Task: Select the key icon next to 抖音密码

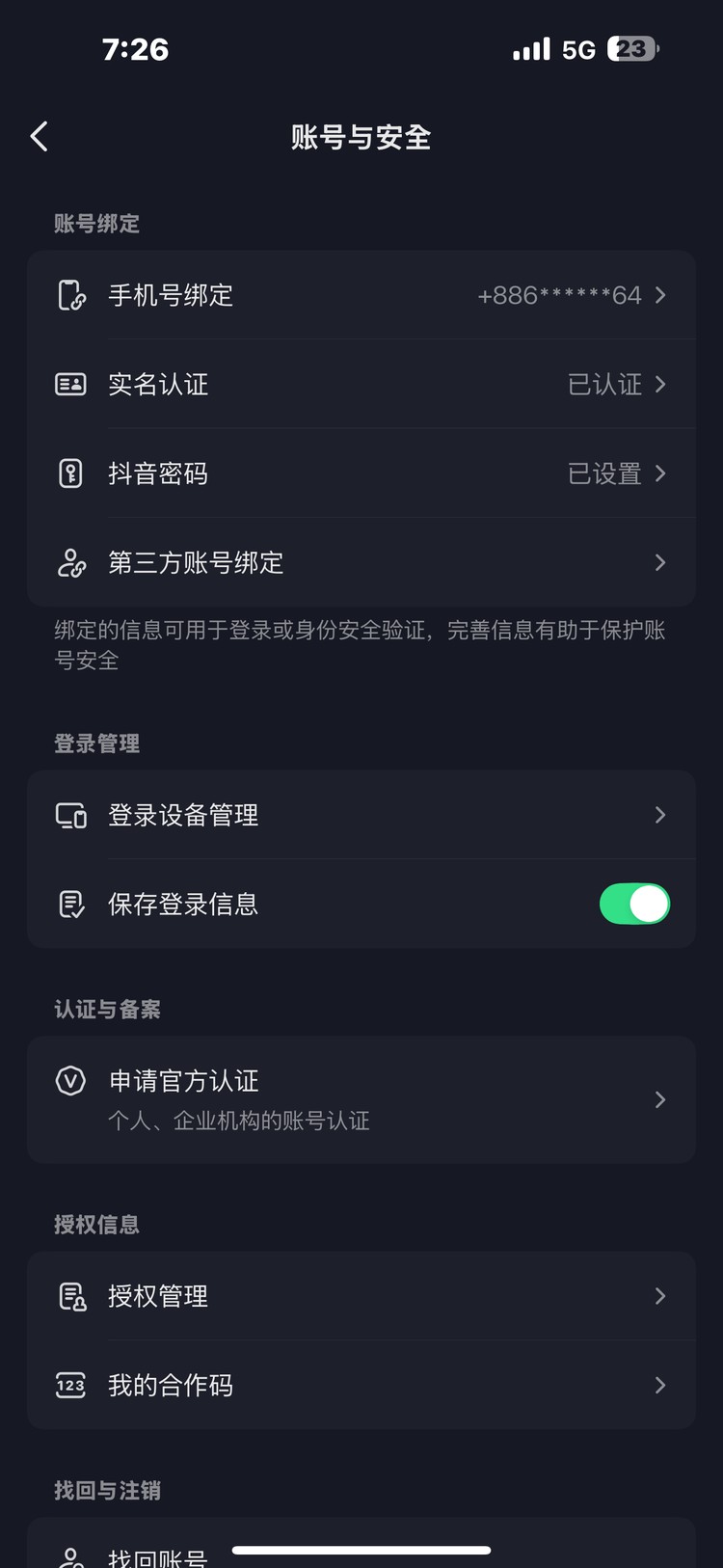Action: tap(70, 473)
